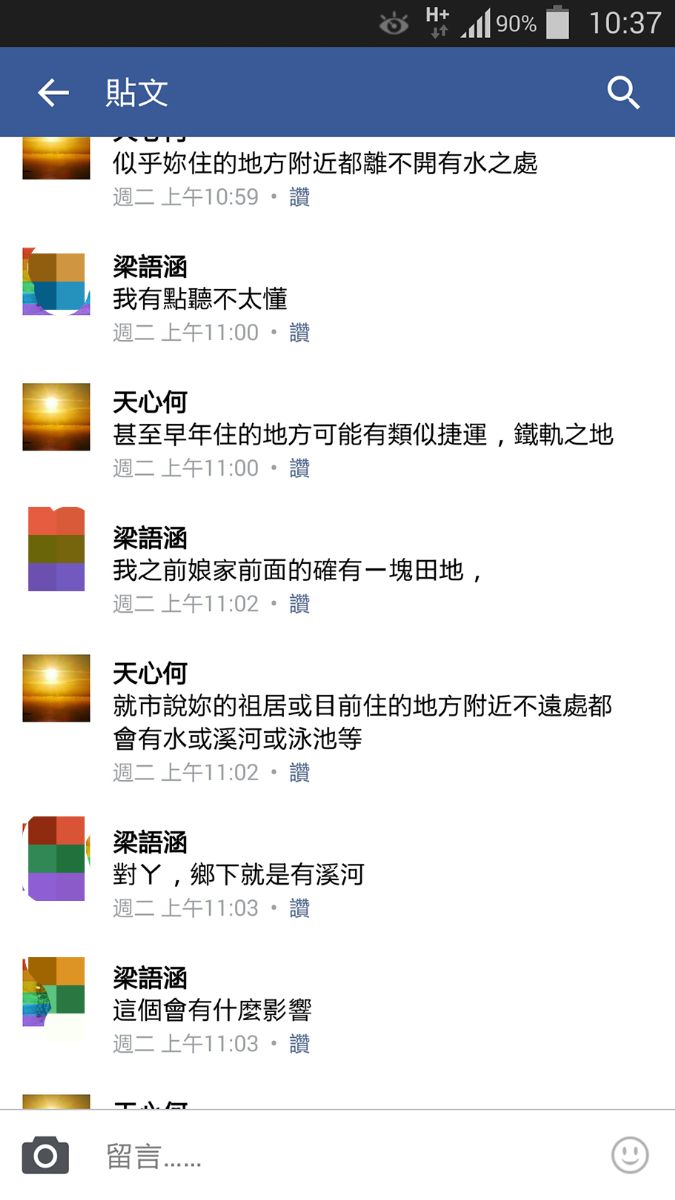Screen dimensions: 675x1200
Task: Like 天心何's 上午11:02 comment about 祖居
Action: click(x=299, y=773)
